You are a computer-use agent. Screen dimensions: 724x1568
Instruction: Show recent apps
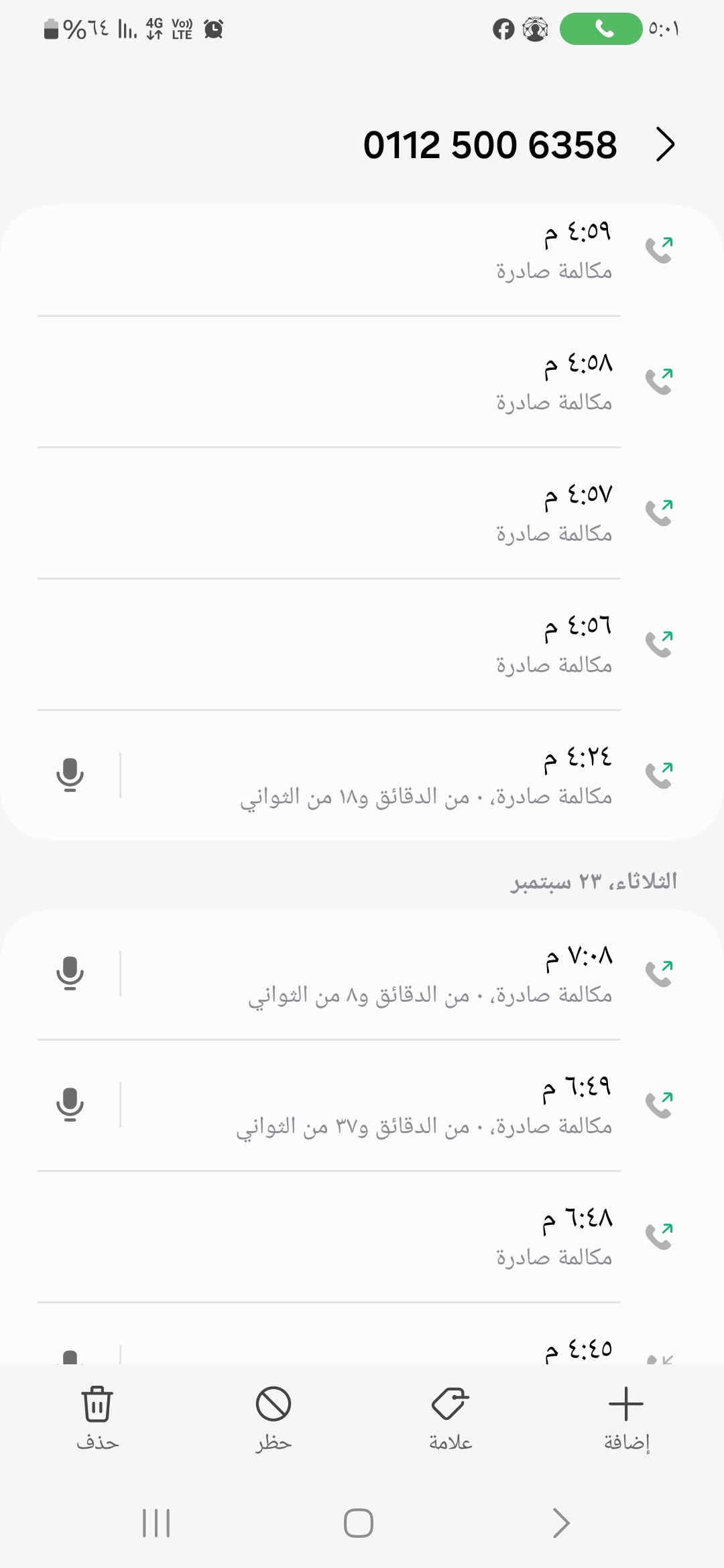pyautogui.click(x=156, y=1523)
